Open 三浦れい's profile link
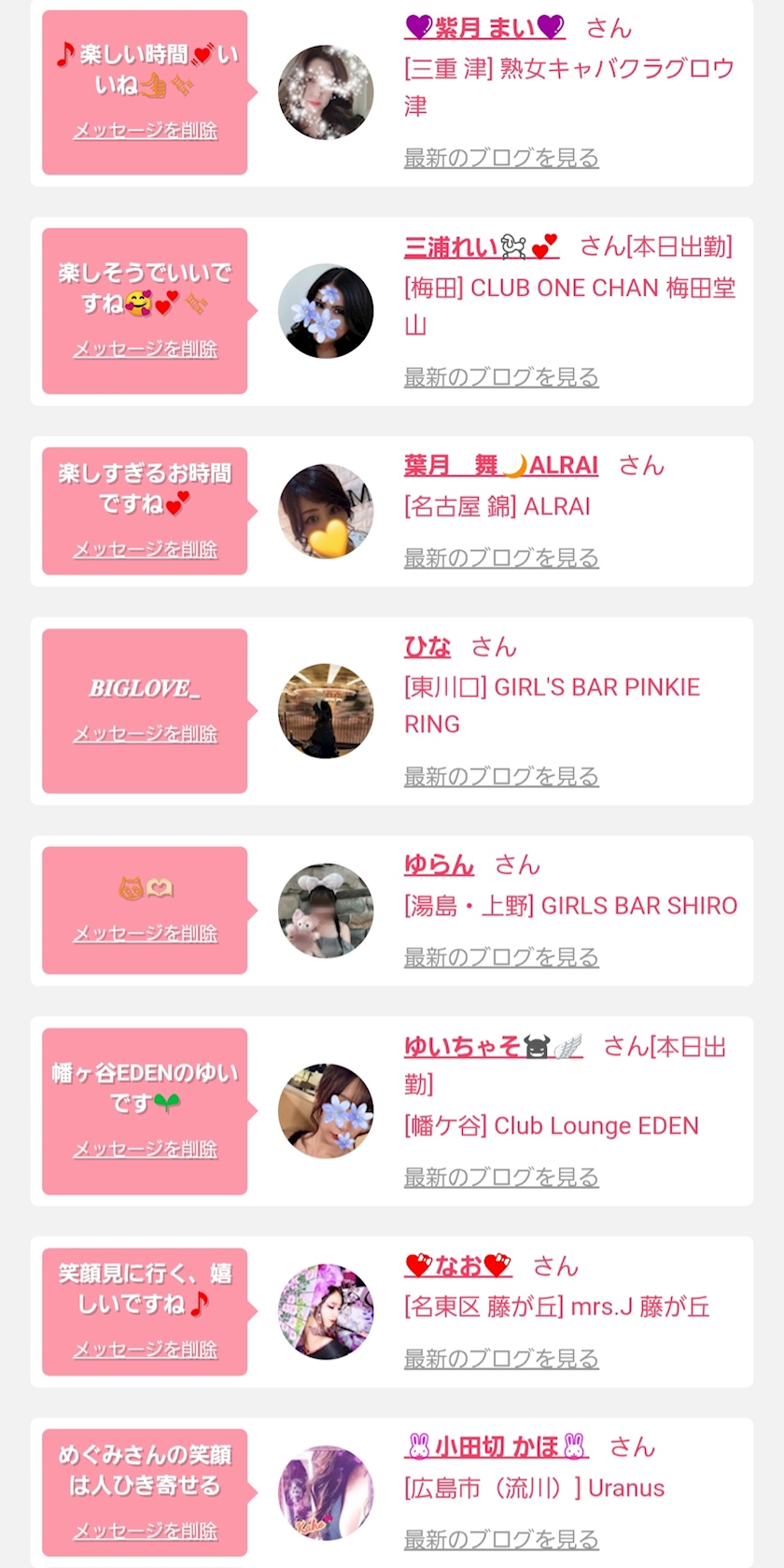 481,247
